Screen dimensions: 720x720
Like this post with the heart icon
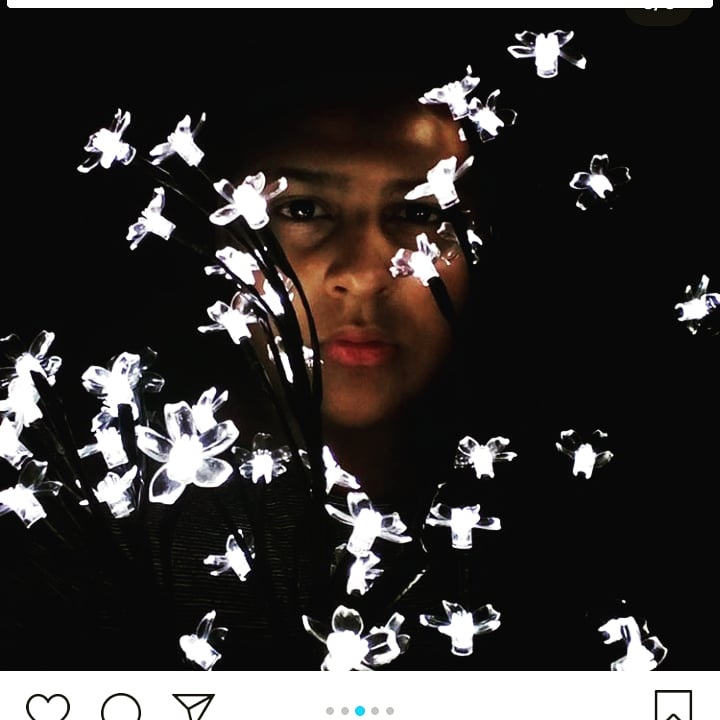pyautogui.click(x=47, y=707)
